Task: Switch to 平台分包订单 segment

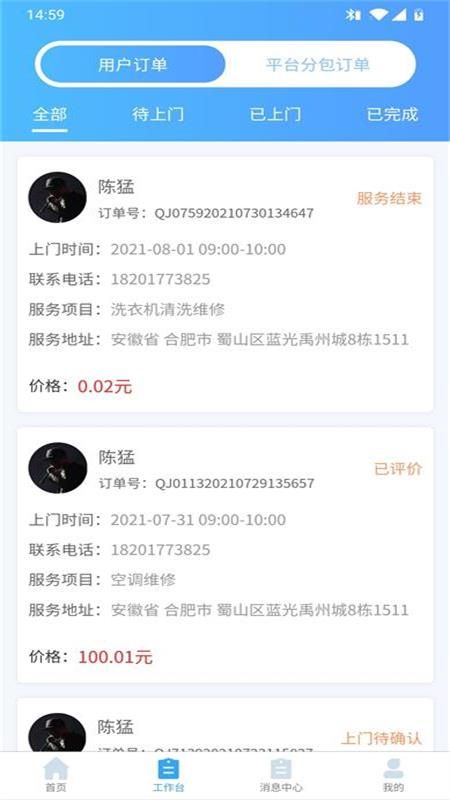Action: click(x=317, y=65)
